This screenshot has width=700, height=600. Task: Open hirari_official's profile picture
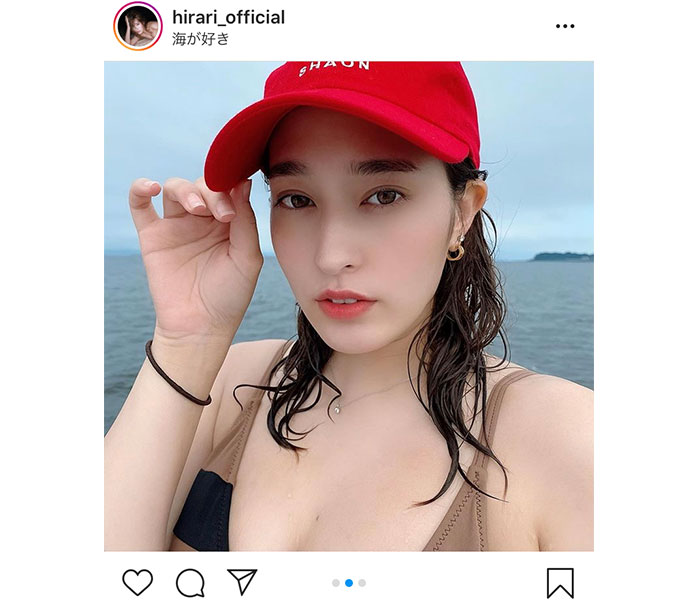[137, 26]
